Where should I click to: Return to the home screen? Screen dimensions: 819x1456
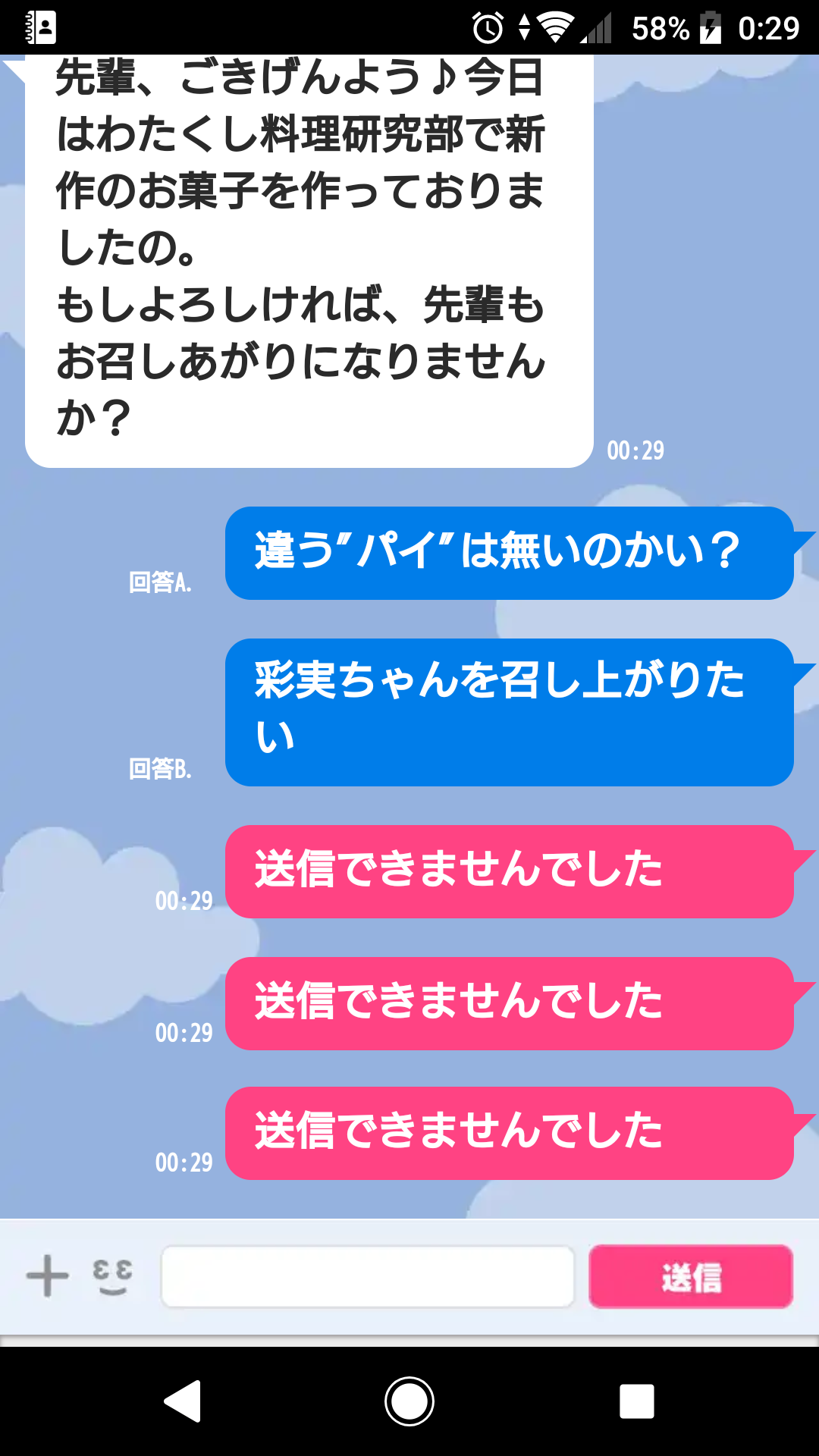[409, 1401]
